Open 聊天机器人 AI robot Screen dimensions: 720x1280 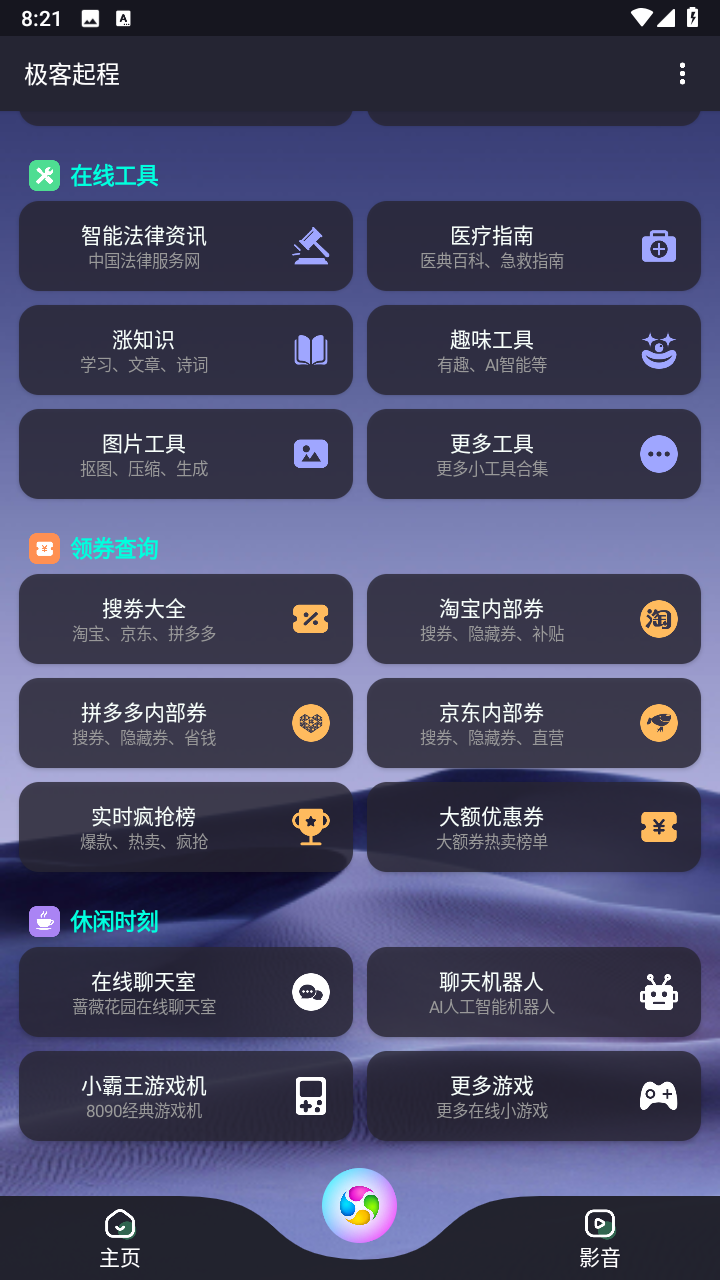point(534,992)
